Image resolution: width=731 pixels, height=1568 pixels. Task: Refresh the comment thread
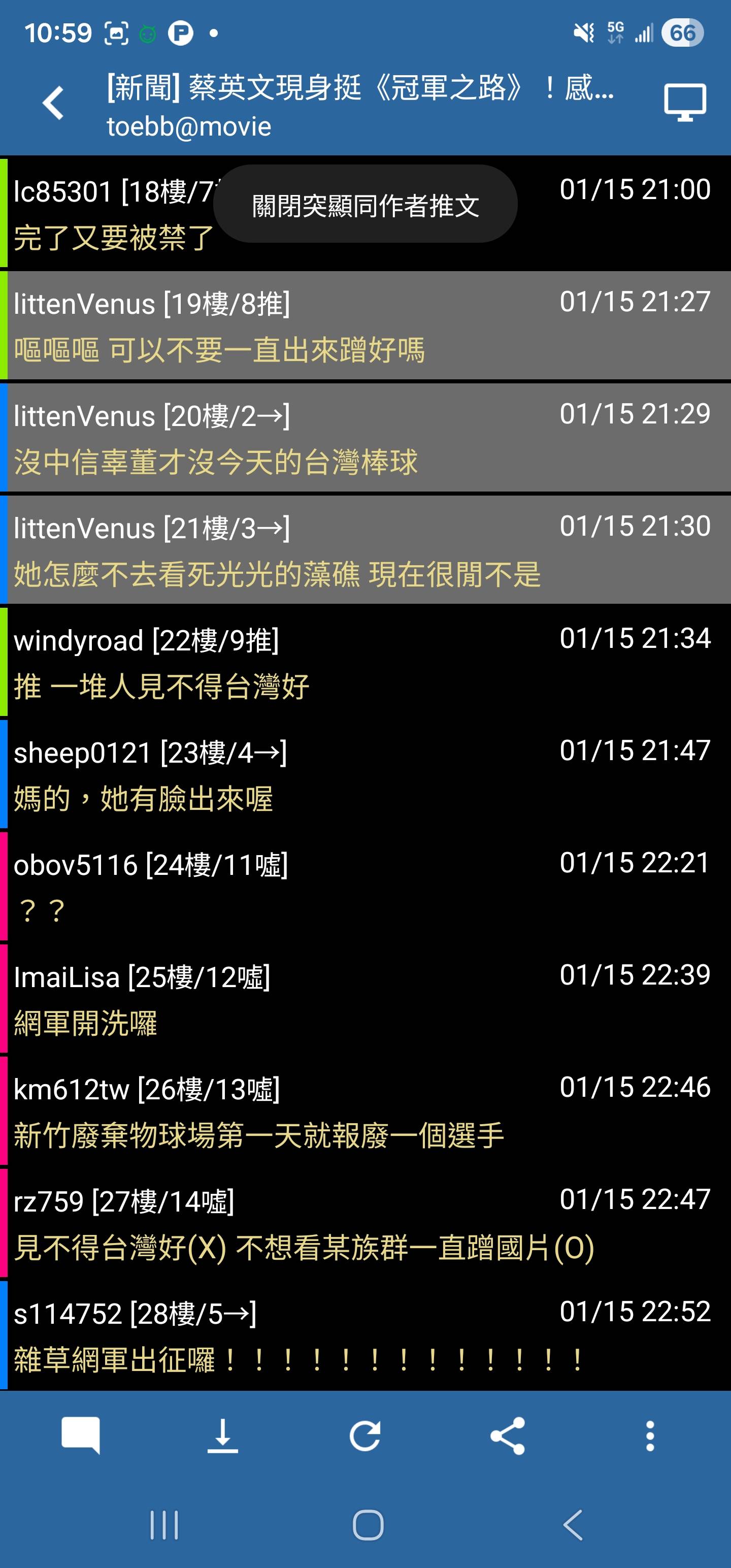365,1435
